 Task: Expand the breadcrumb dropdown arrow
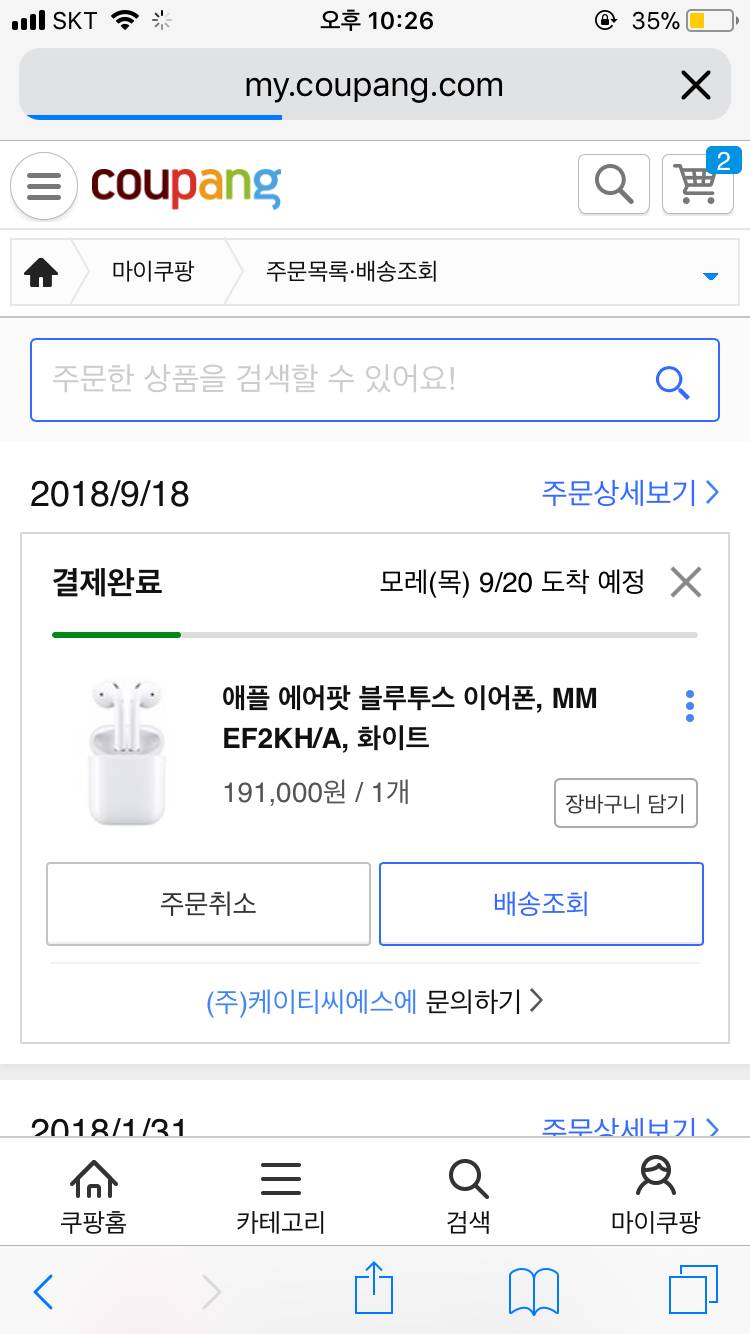point(711,272)
